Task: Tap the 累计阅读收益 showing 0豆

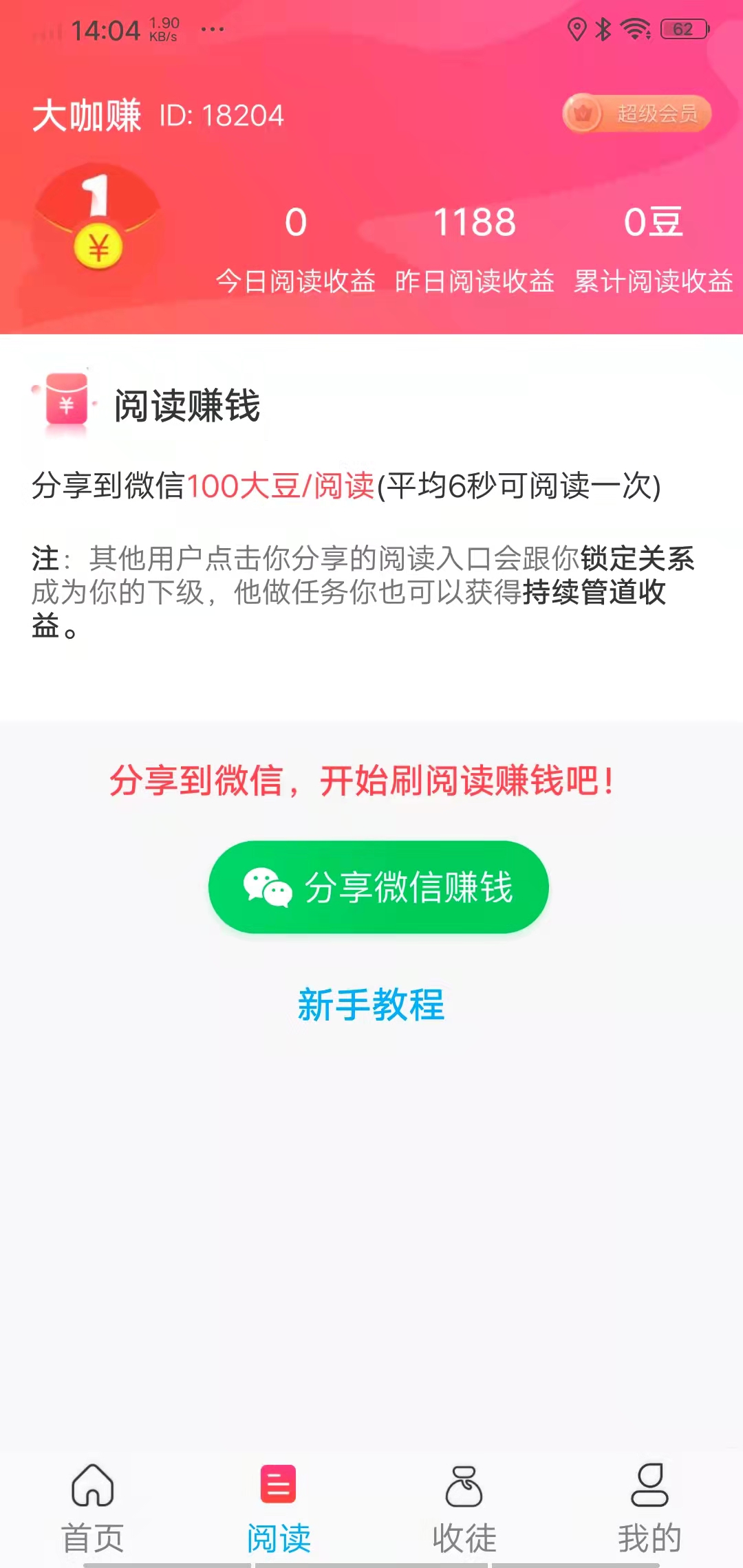Action: (x=654, y=222)
